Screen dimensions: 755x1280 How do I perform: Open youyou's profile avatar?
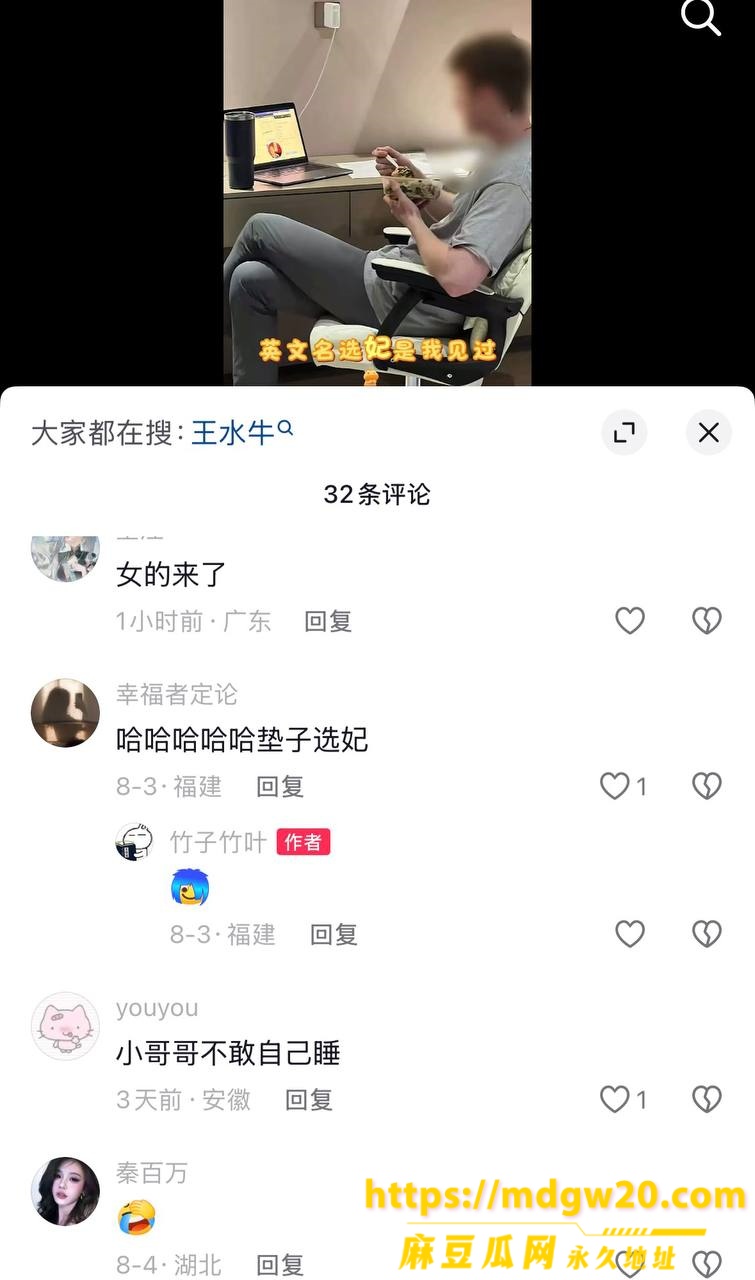65,1026
